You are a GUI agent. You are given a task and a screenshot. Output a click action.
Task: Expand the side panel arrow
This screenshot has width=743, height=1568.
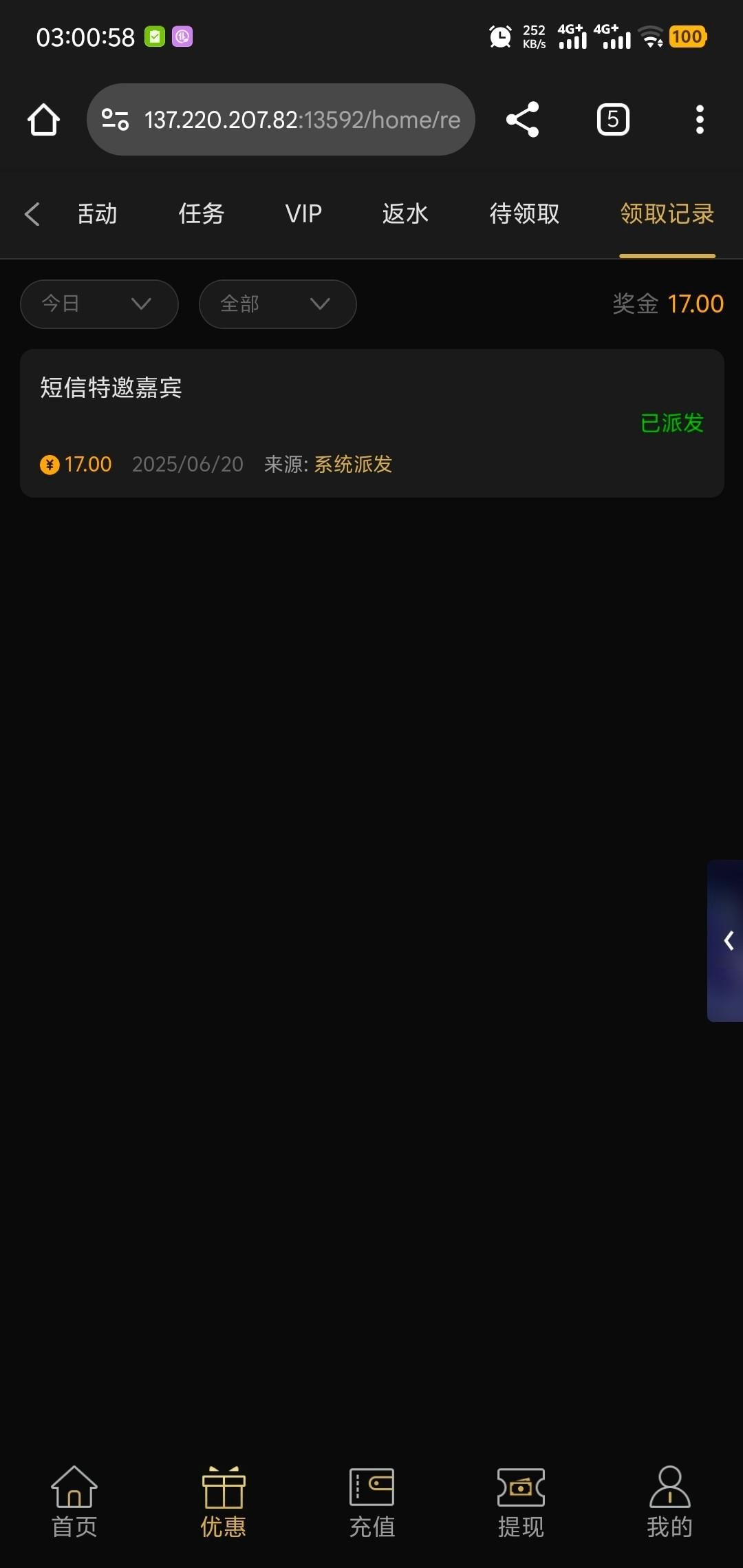728,940
